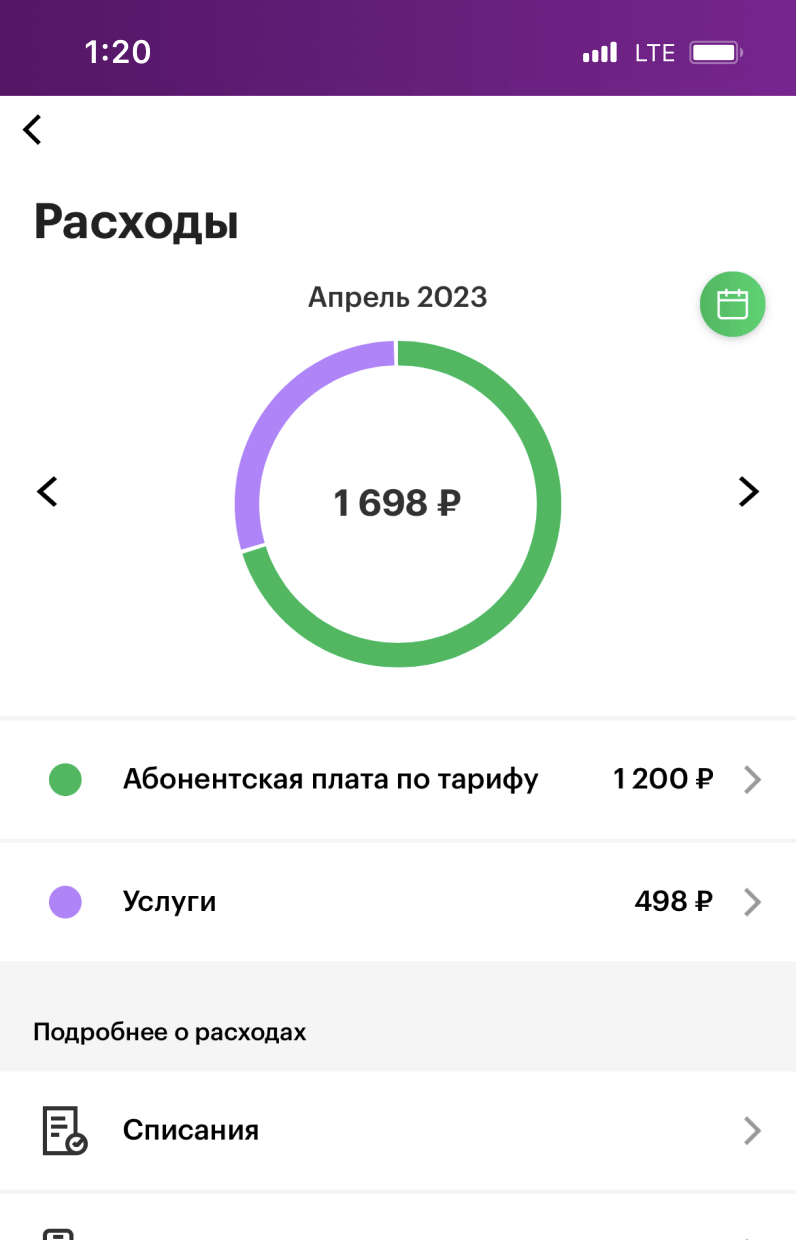Show the previous month's expenses
The height and width of the screenshot is (1240, 796).
(x=47, y=492)
